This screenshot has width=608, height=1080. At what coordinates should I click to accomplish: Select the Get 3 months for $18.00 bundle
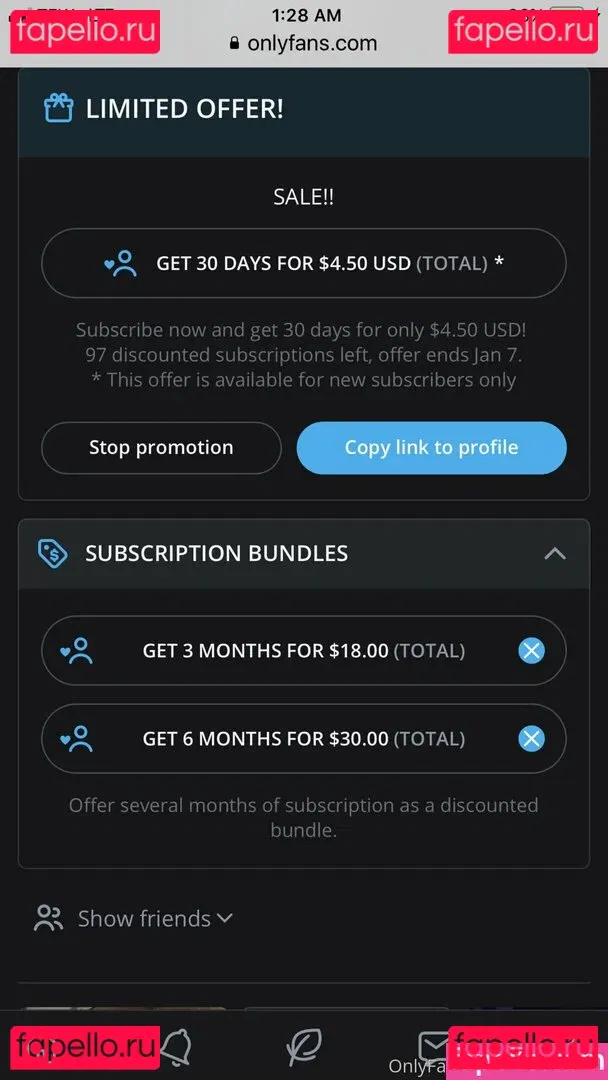click(290, 651)
